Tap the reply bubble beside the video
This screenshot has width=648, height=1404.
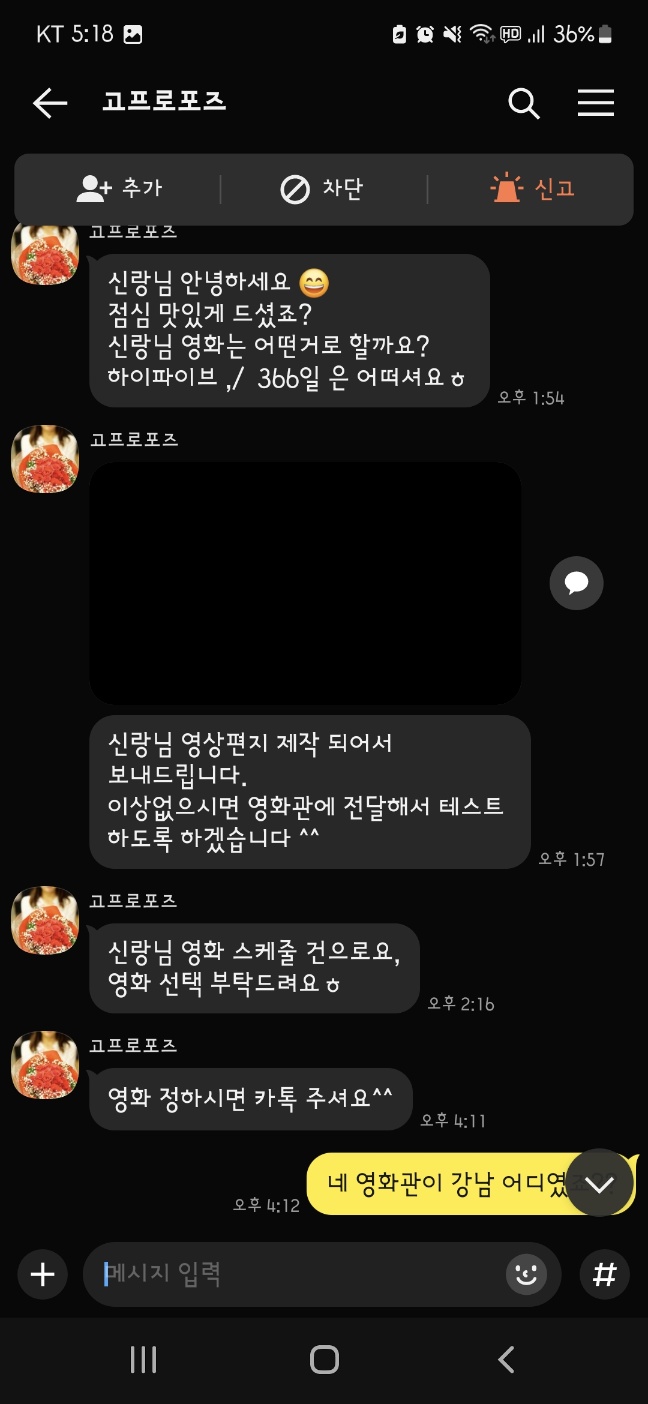(576, 583)
